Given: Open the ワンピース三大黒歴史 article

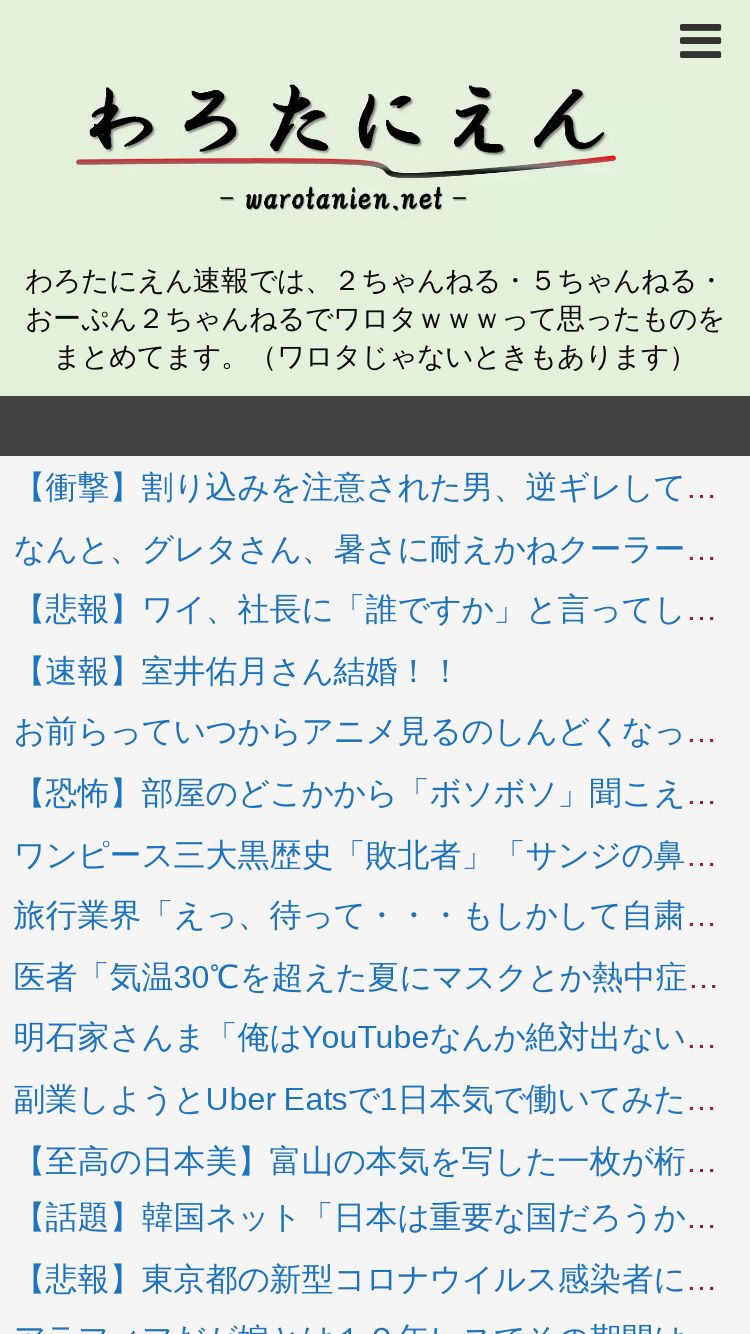Looking at the screenshot, I should [x=365, y=855].
